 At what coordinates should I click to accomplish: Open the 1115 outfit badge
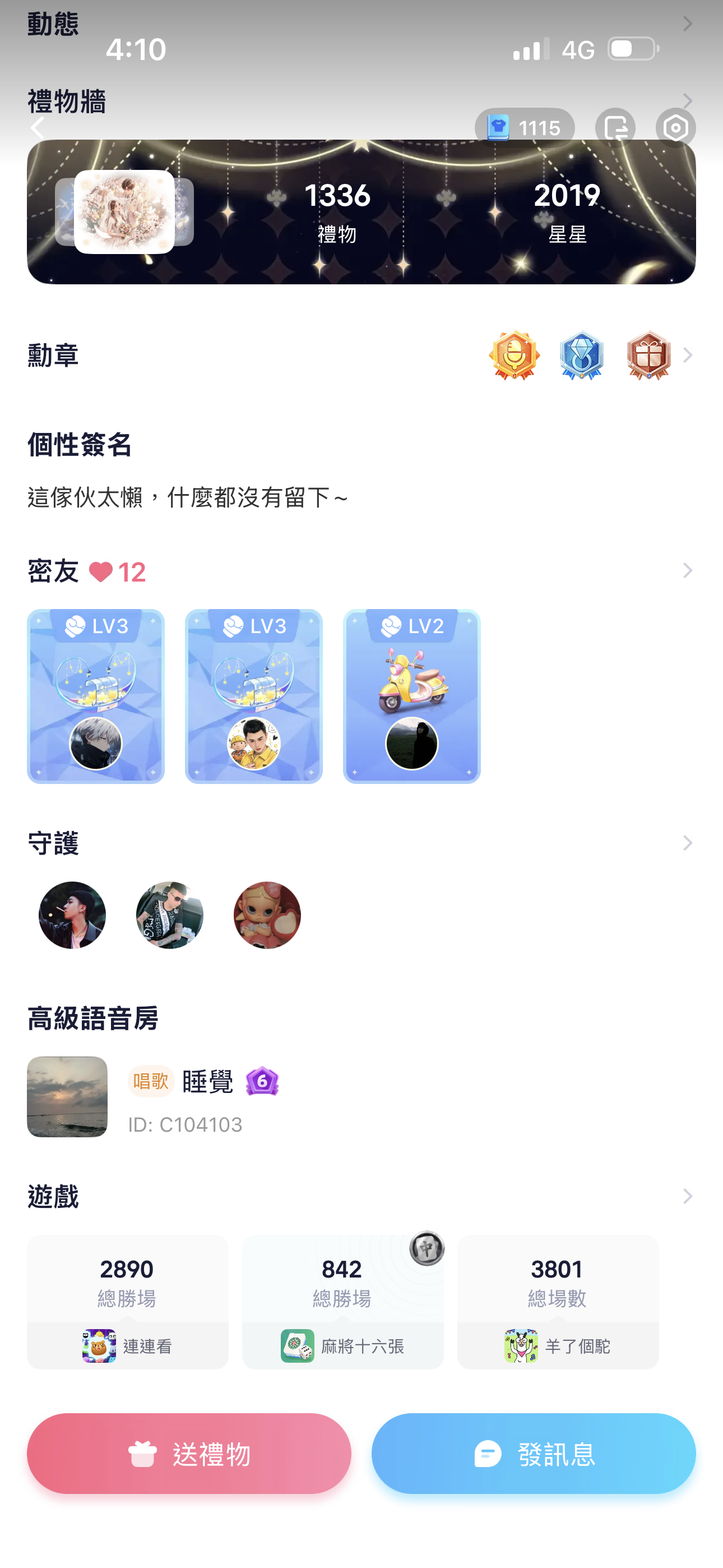[525, 128]
